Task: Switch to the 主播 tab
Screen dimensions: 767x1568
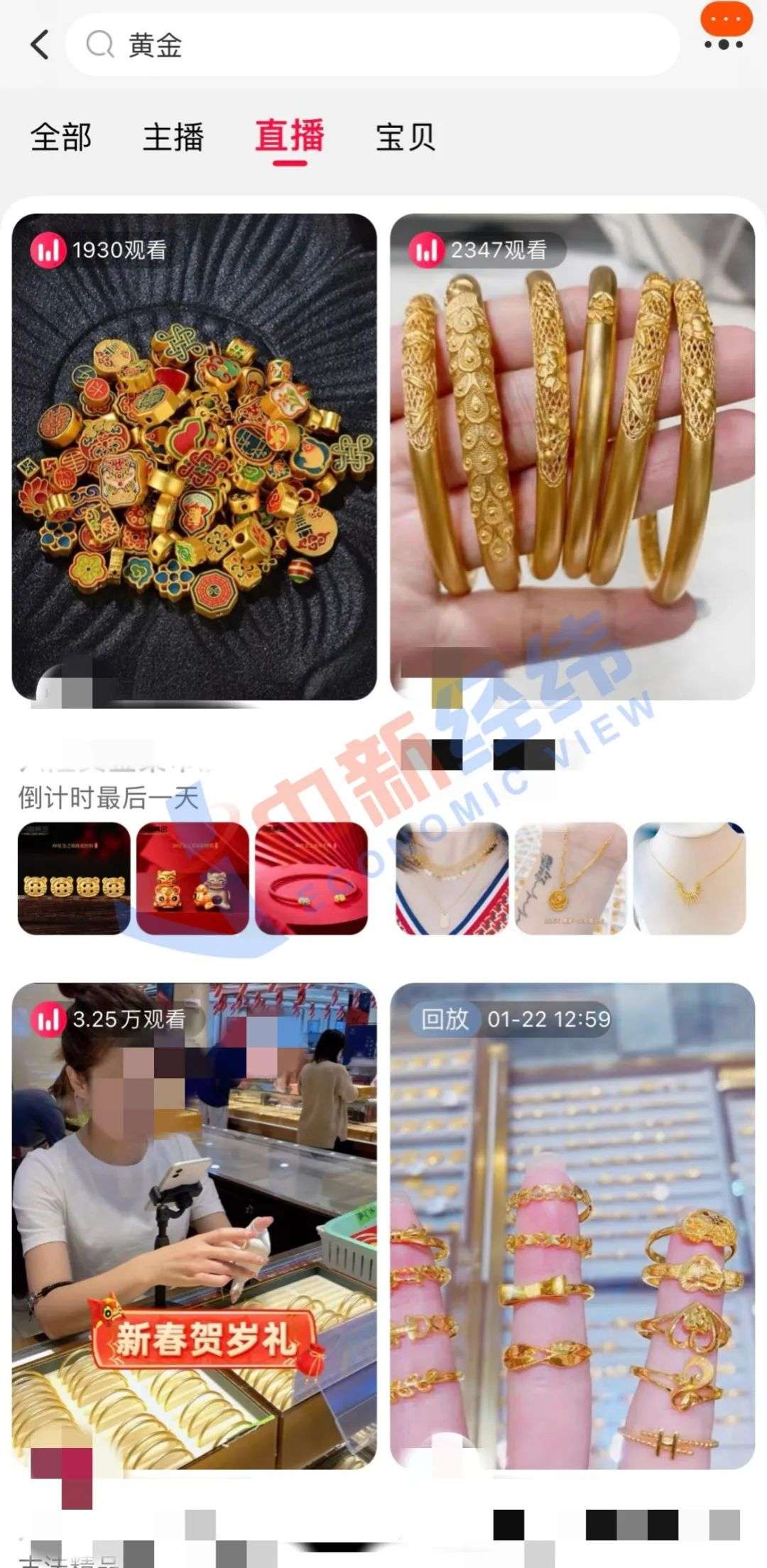Action: (x=173, y=137)
